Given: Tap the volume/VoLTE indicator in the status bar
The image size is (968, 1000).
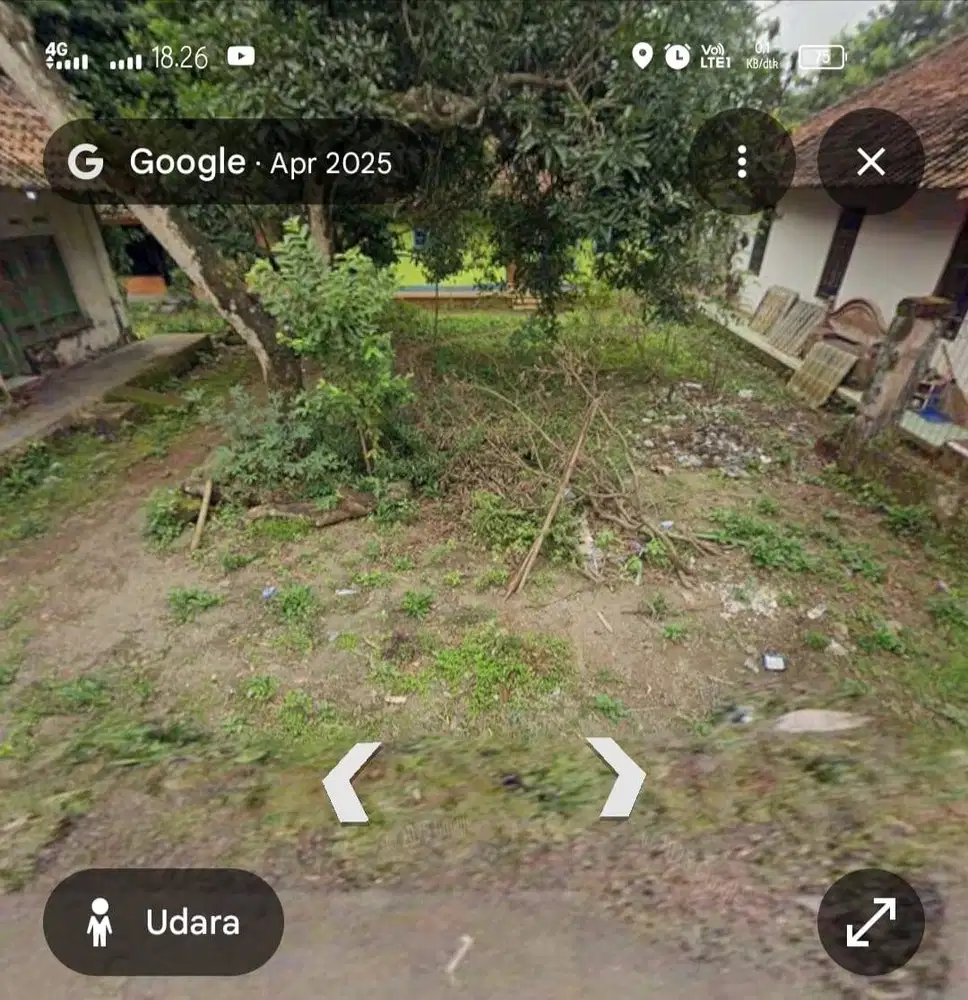Looking at the screenshot, I should (713, 48).
